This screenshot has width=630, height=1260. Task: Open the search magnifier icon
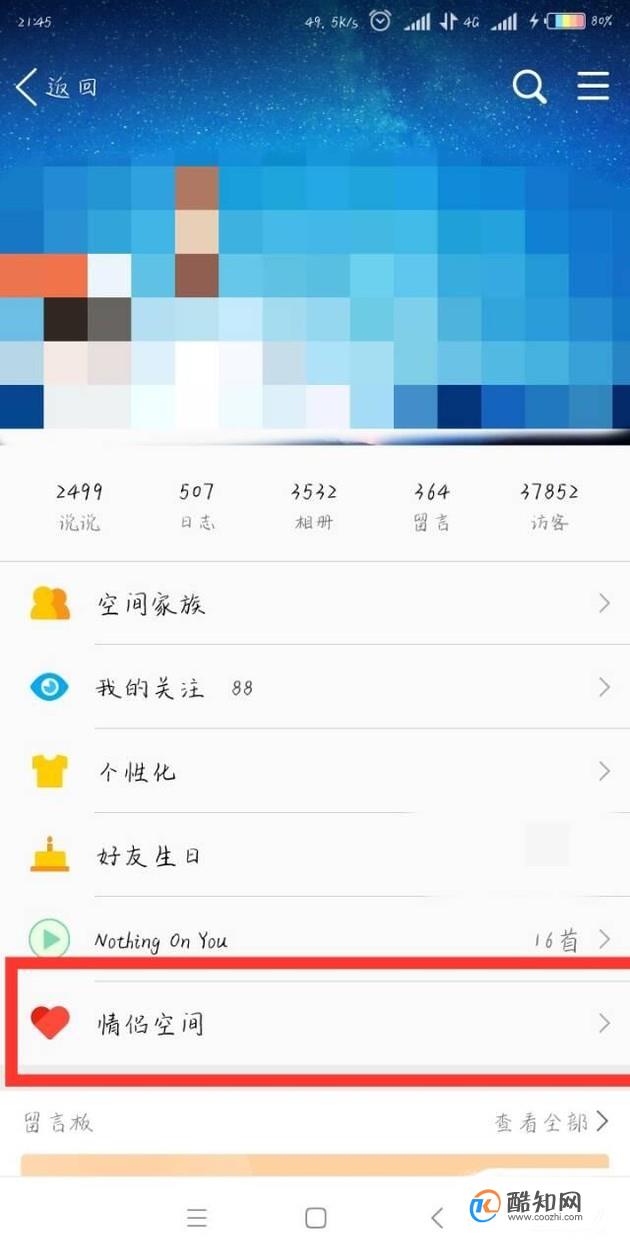point(530,87)
